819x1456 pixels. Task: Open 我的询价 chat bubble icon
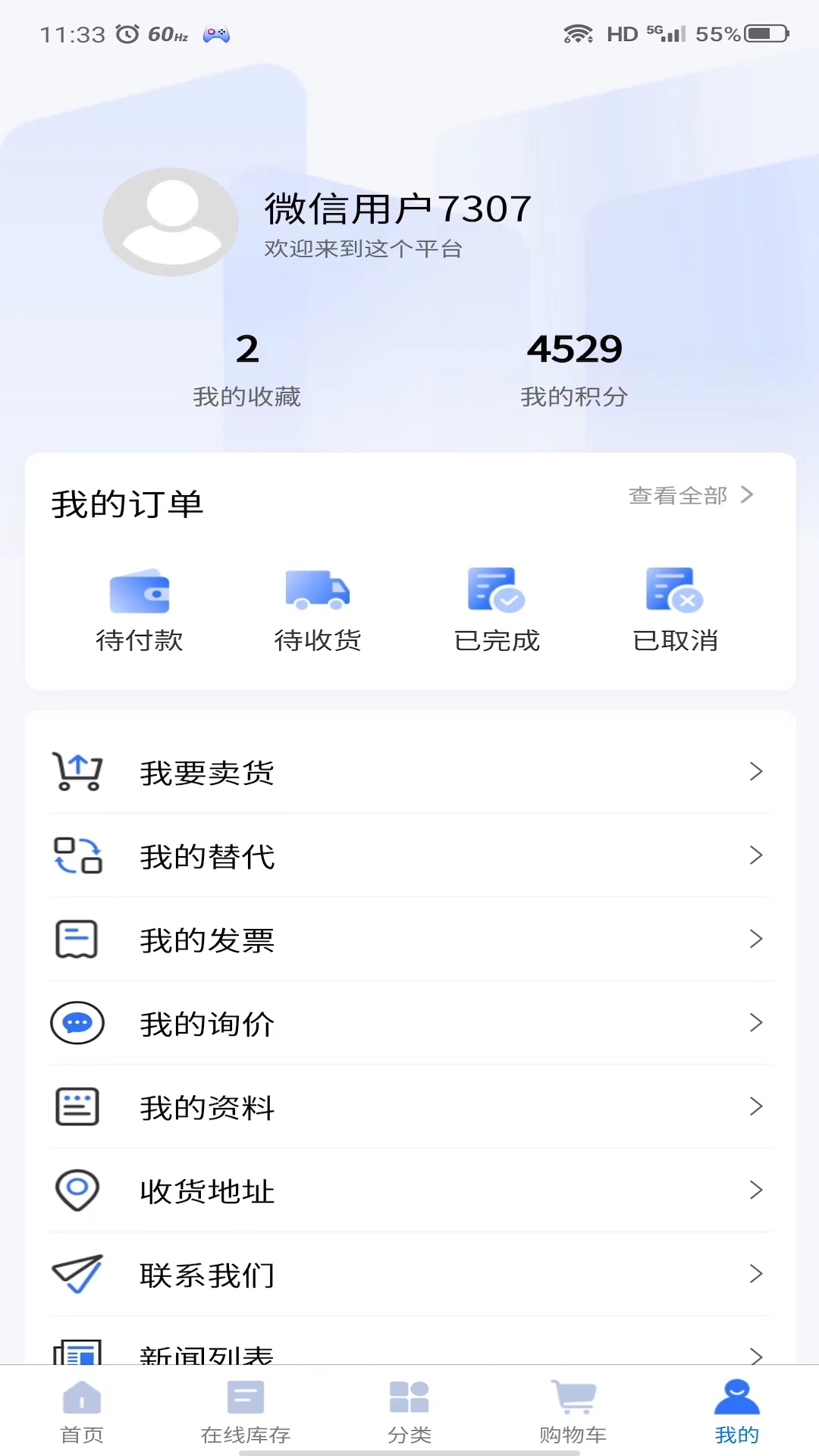pyautogui.click(x=76, y=1023)
